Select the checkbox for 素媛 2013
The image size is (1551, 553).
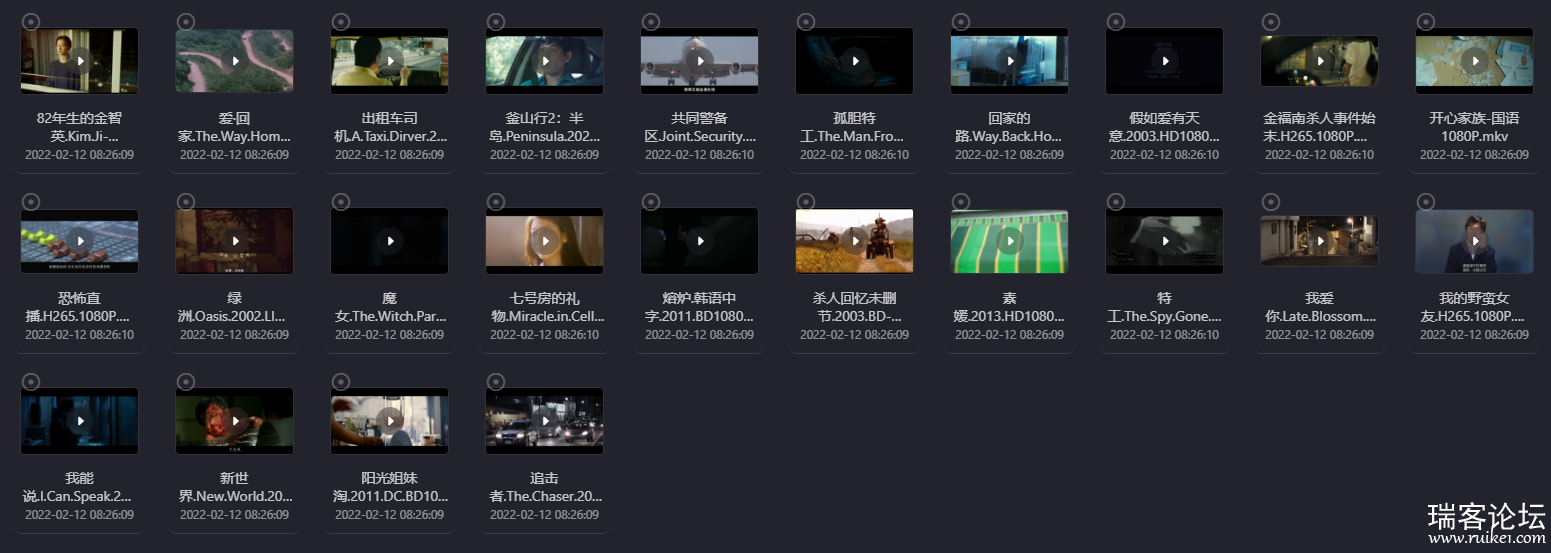coord(961,202)
